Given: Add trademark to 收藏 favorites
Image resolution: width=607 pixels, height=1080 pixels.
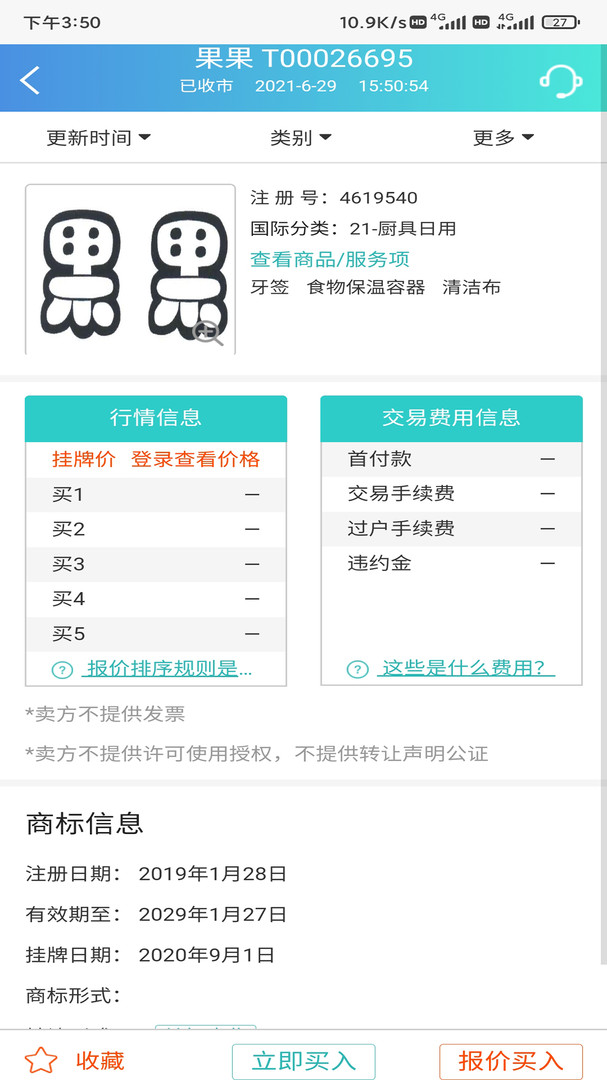Looking at the screenshot, I should tap(75, 1061).
